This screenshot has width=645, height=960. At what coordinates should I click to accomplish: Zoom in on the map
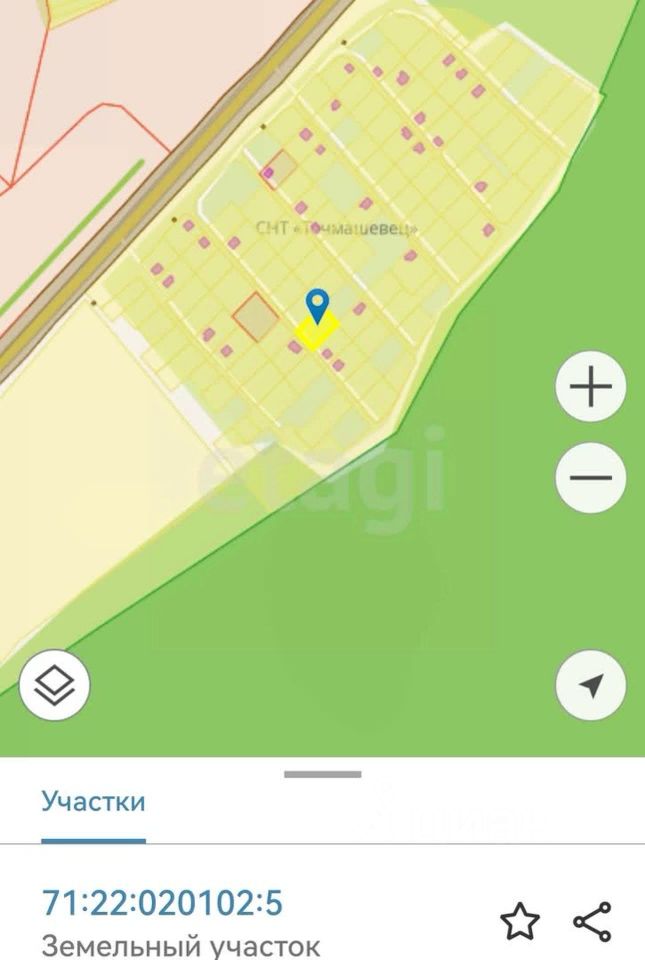tap(591, 386)
